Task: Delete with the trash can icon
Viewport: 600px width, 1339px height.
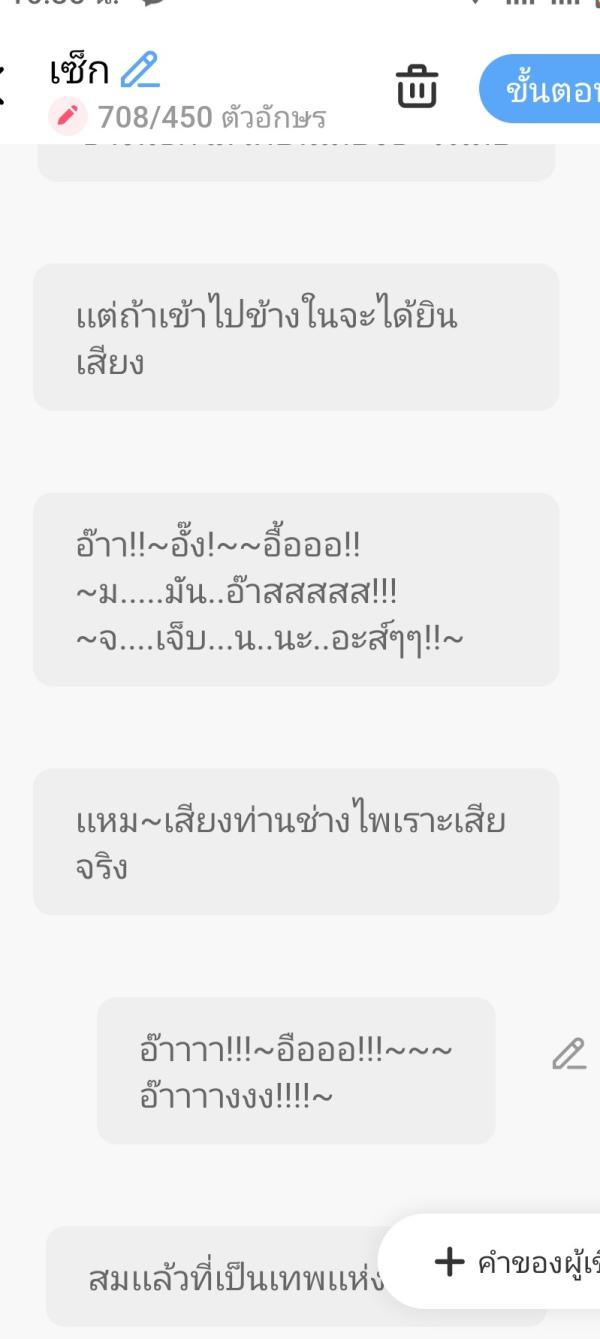Action: pos(417,88)
